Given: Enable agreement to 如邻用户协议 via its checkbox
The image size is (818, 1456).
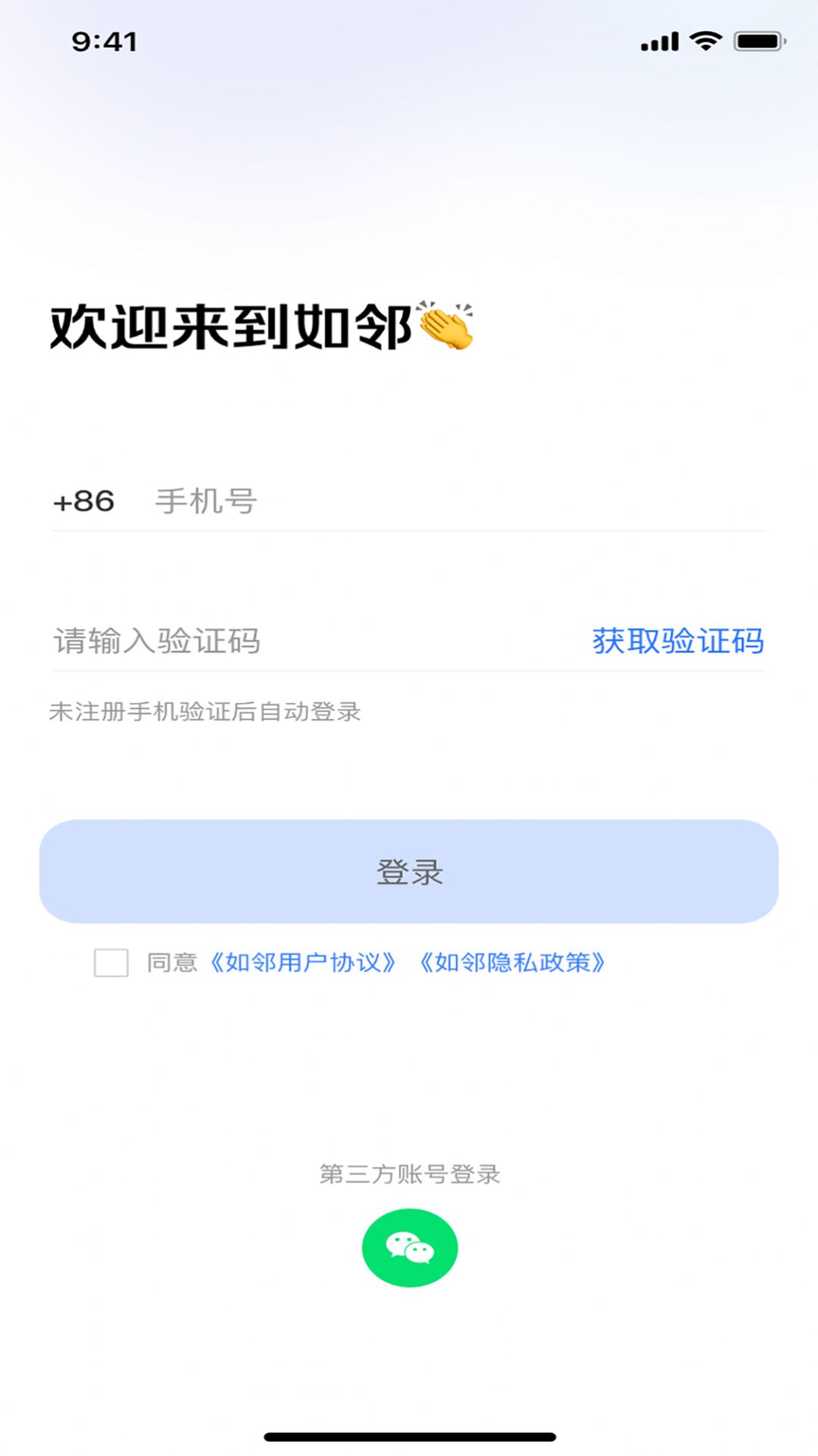Looking at the screenshot, I should click(x=111, y=963).
